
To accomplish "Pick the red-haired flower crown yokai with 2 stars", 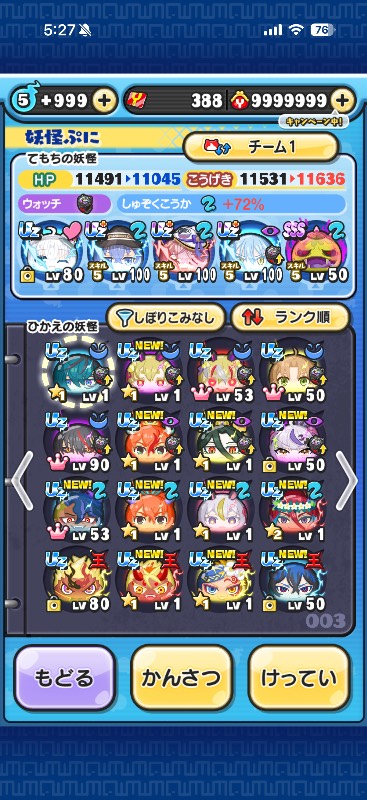I will [295, 511].
